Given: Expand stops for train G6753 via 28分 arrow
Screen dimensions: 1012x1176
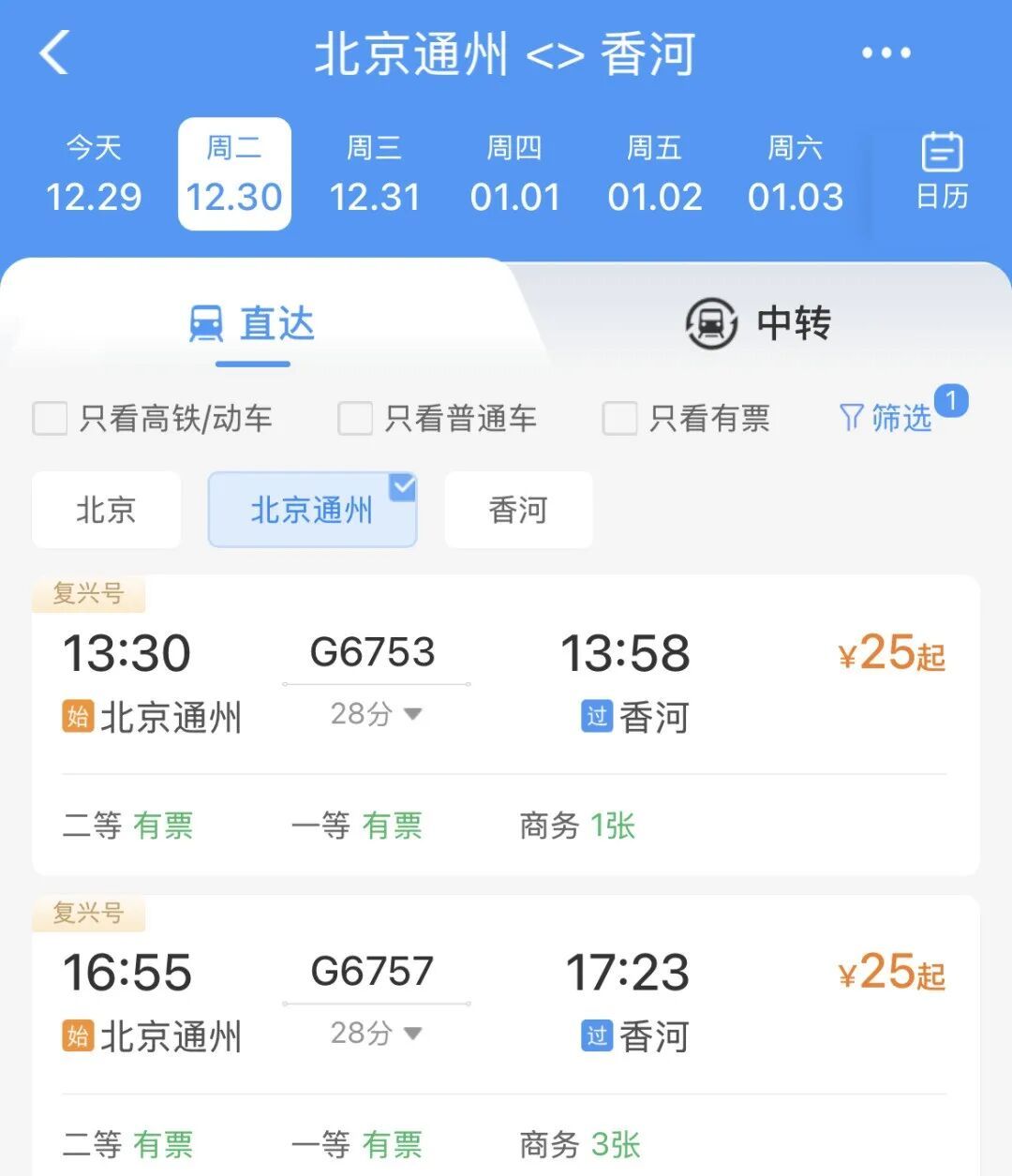Looking at the screenshot, I should click(x=410, y=715).
